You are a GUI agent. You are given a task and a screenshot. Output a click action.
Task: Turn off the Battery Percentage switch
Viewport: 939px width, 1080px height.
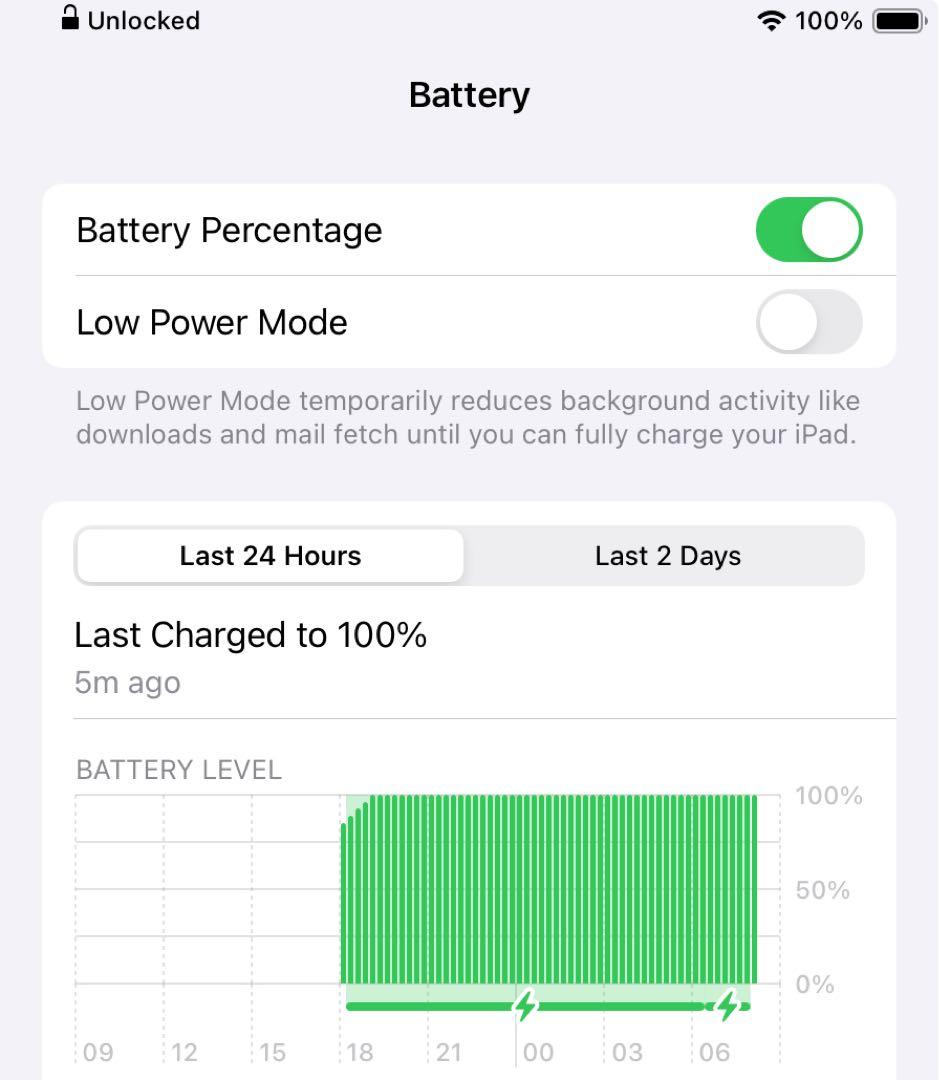tap(808, 230)
